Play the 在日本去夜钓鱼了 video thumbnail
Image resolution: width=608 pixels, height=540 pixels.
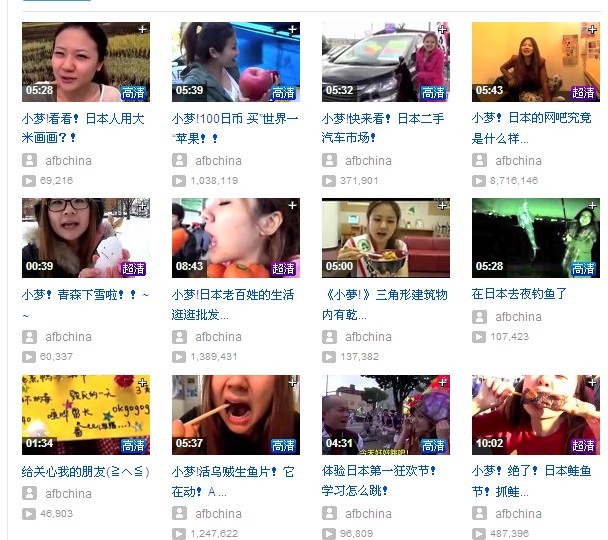point(535,237)
